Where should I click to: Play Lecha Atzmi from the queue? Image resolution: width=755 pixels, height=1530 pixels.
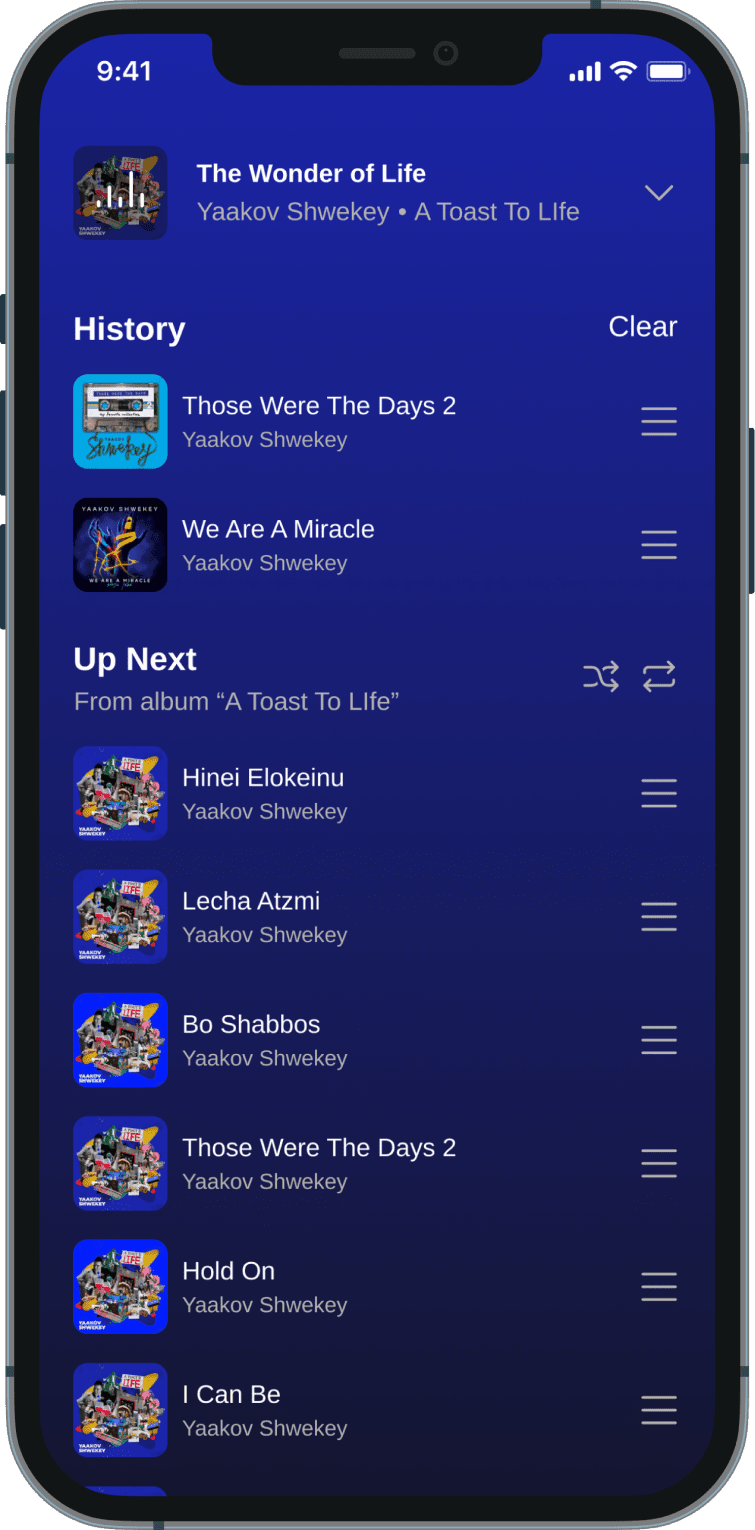click(251, 916)
